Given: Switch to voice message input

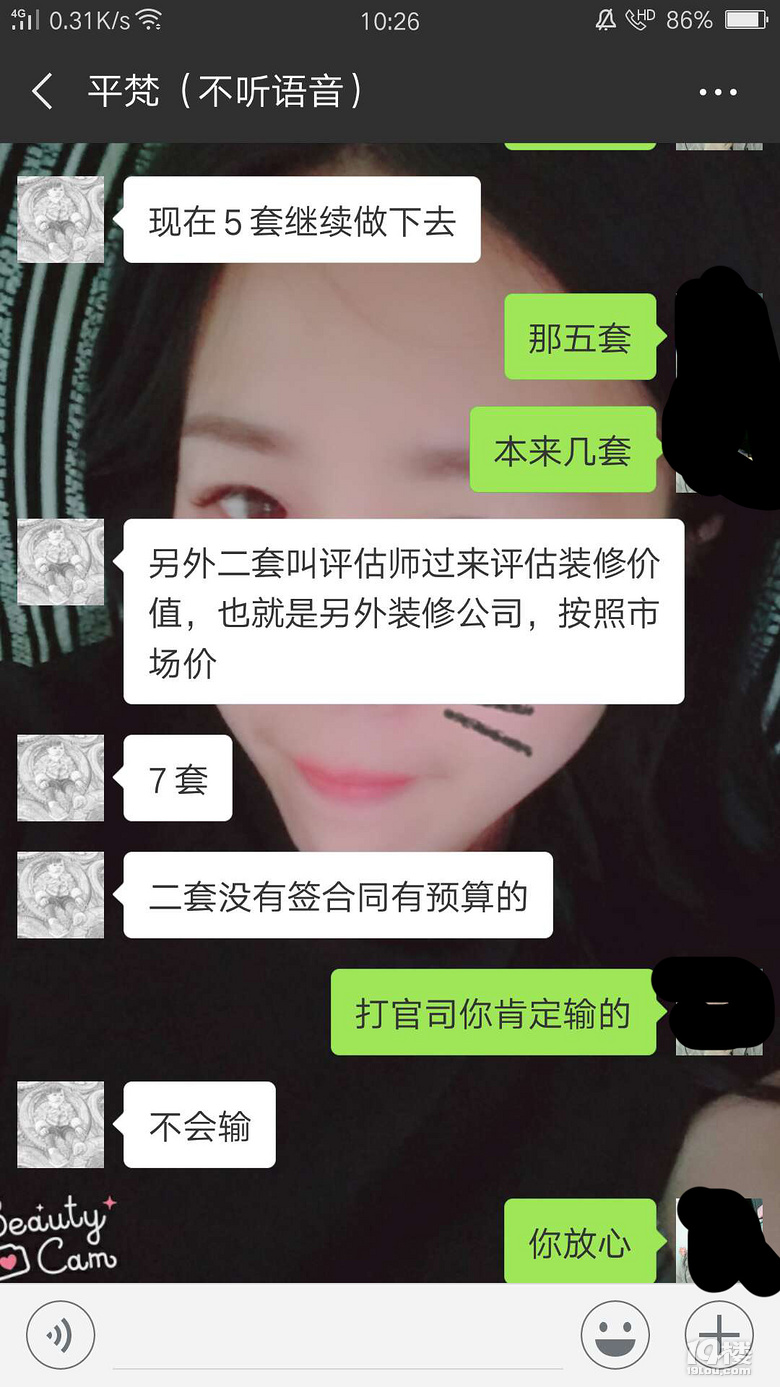Looking at the screenshot, I should (60, 1335).
